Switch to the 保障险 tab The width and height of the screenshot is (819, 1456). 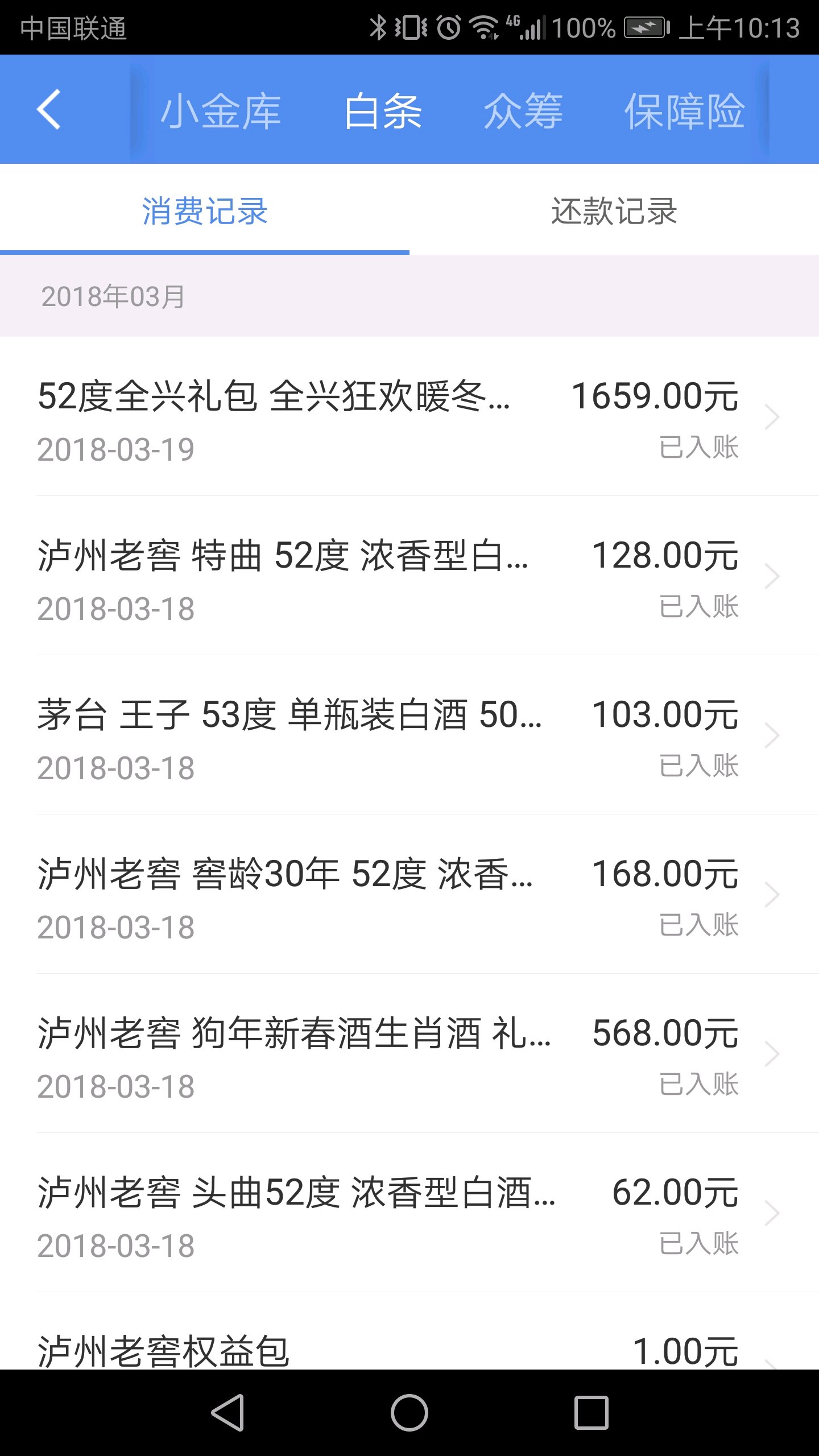click(684, 111)
